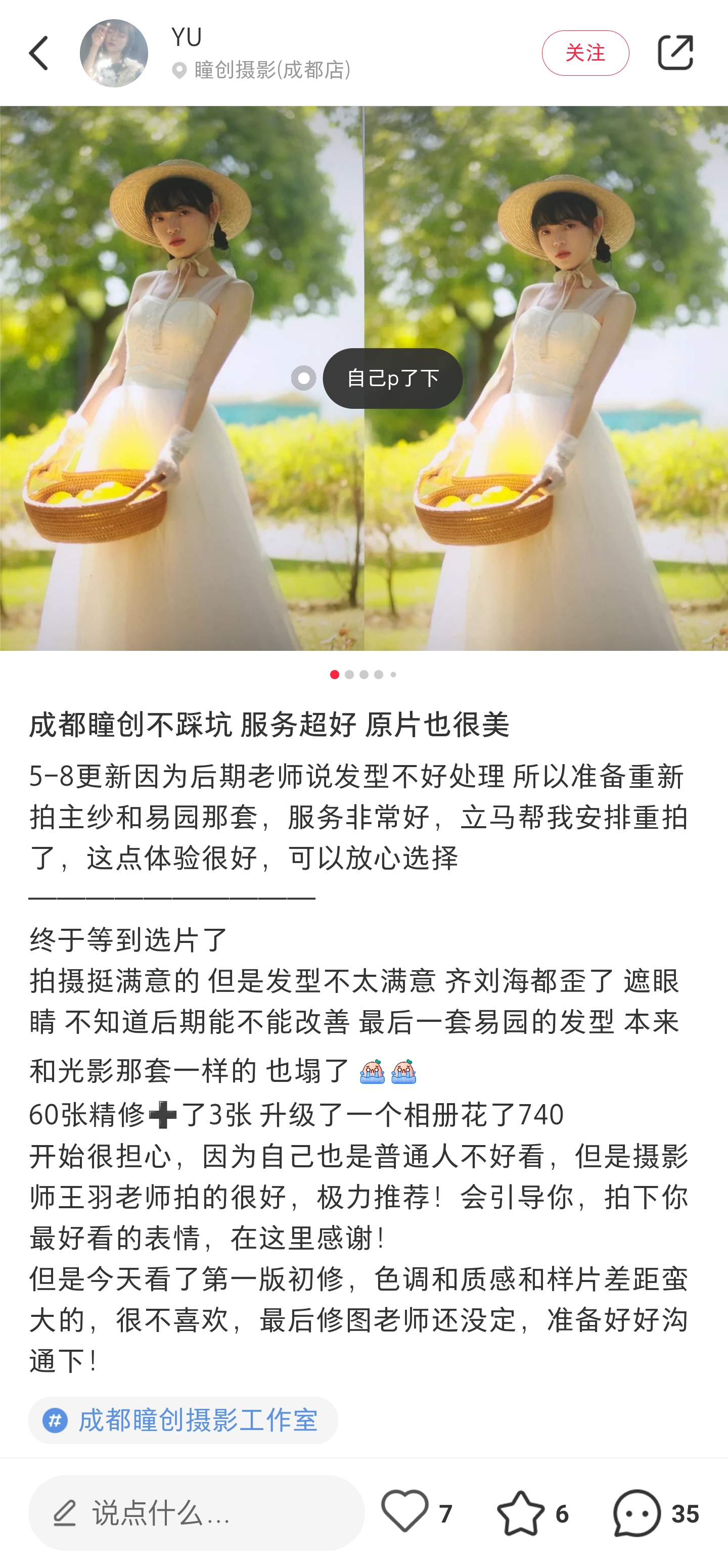
Task: Open YU's profile avatar
Action: pos(114,54)
